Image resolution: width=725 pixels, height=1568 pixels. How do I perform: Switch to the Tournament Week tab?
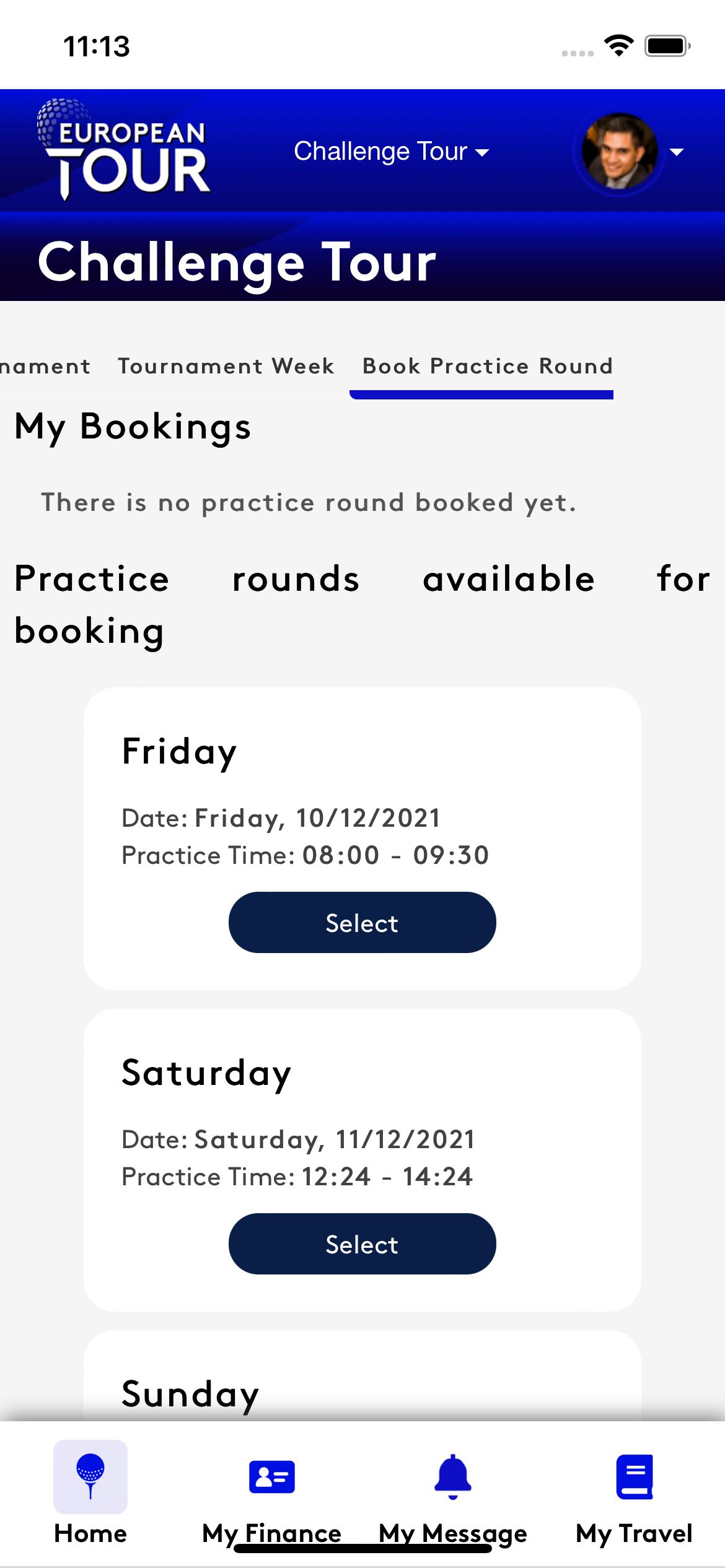click(x=226, y=366)
